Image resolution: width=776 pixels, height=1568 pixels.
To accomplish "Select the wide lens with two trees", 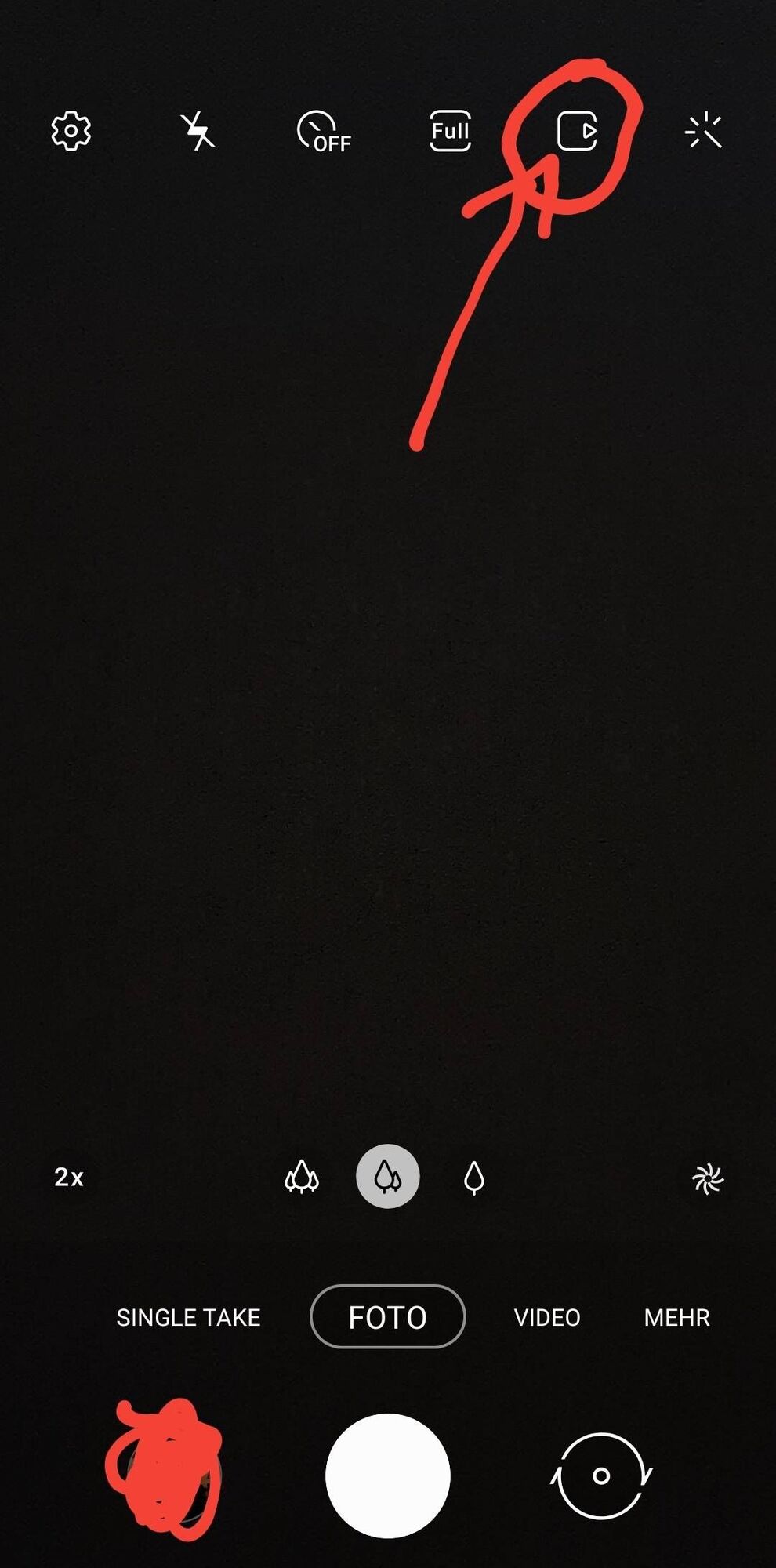I will click(x=388, y=1177).
